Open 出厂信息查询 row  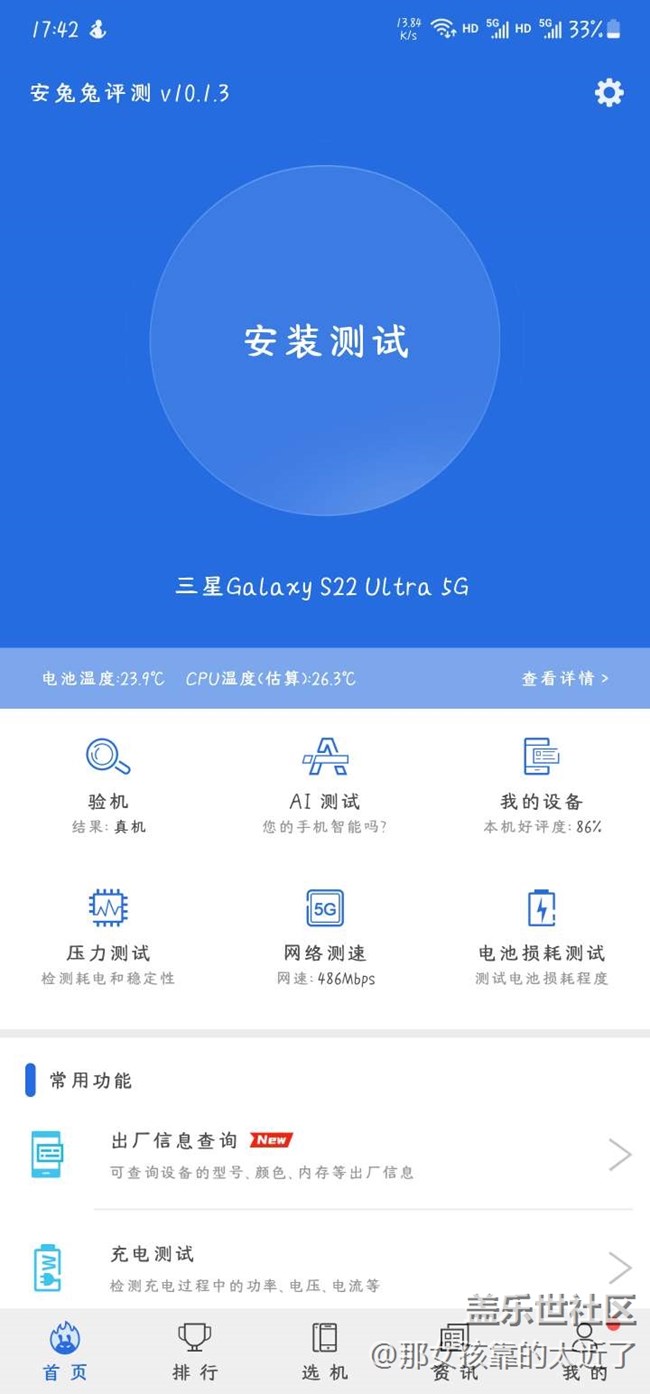coord(325,1155)
